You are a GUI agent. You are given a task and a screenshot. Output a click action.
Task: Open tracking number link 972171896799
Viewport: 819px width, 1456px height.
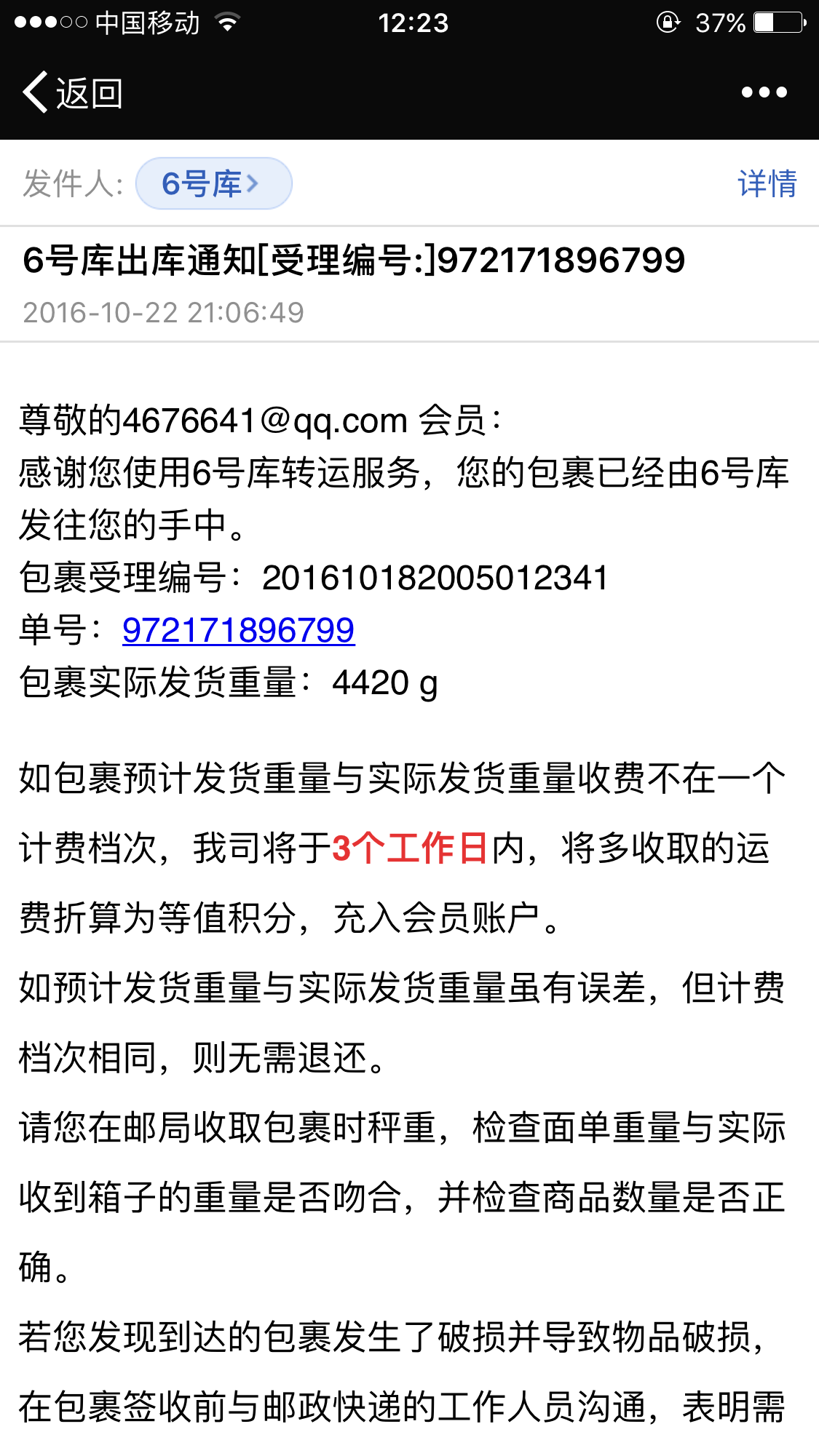pyautogui.click(x=238, y=630)
